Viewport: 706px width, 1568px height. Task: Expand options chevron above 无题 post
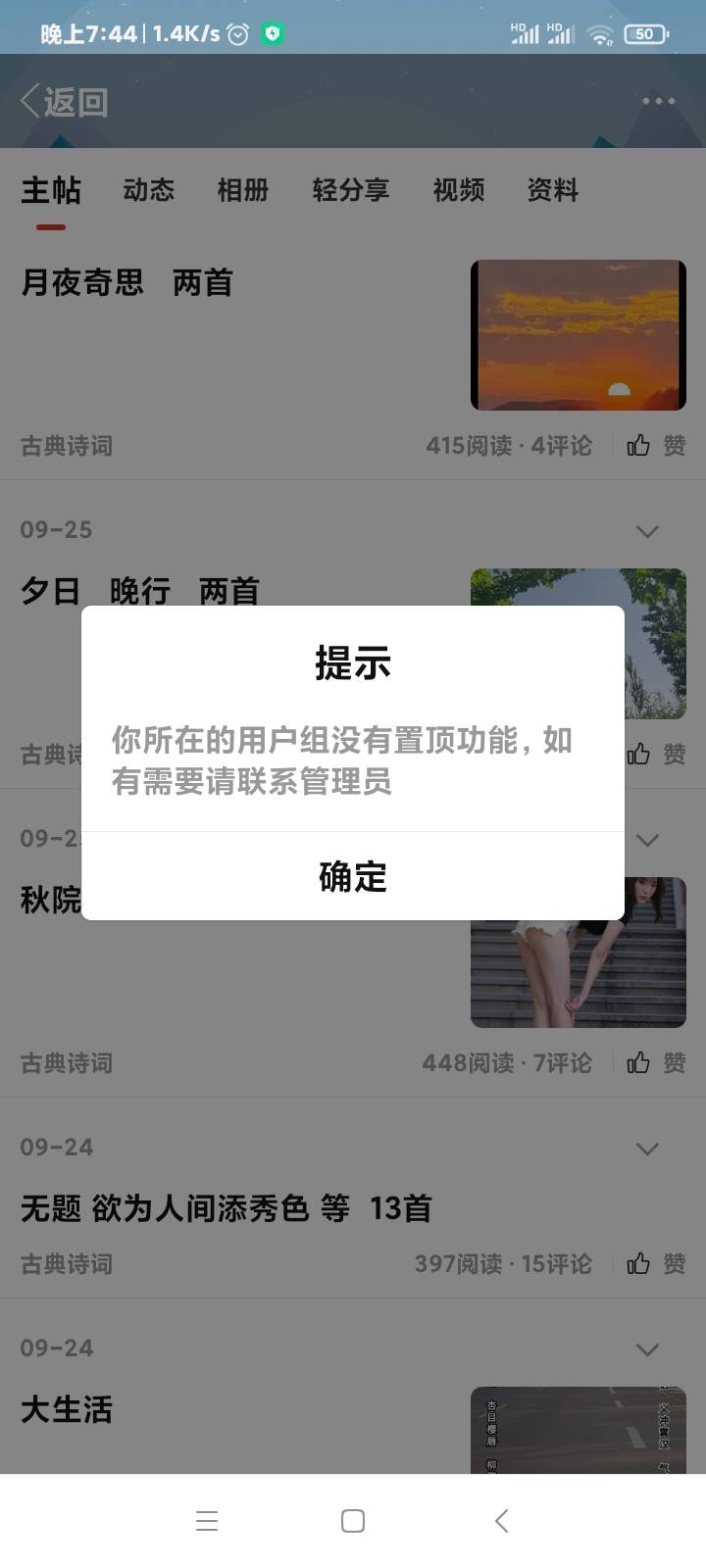click(x=647, y=1149)
